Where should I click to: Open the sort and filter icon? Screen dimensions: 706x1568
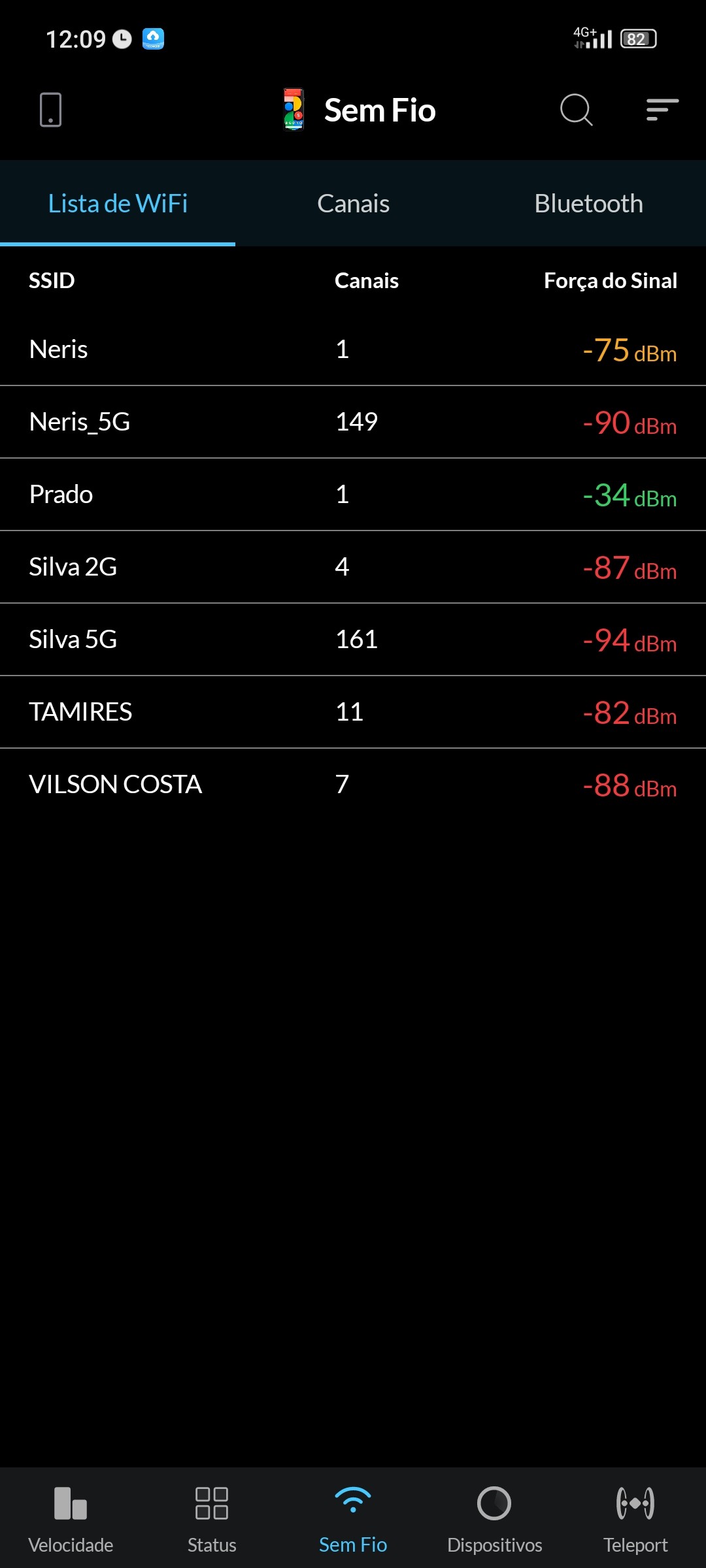click(x=662, y=110)
